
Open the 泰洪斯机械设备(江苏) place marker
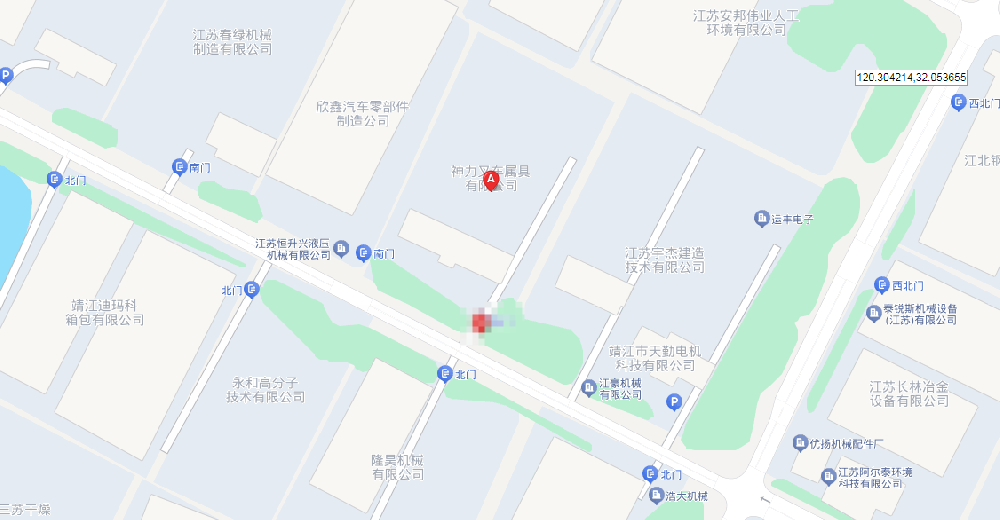coord(874,314)
